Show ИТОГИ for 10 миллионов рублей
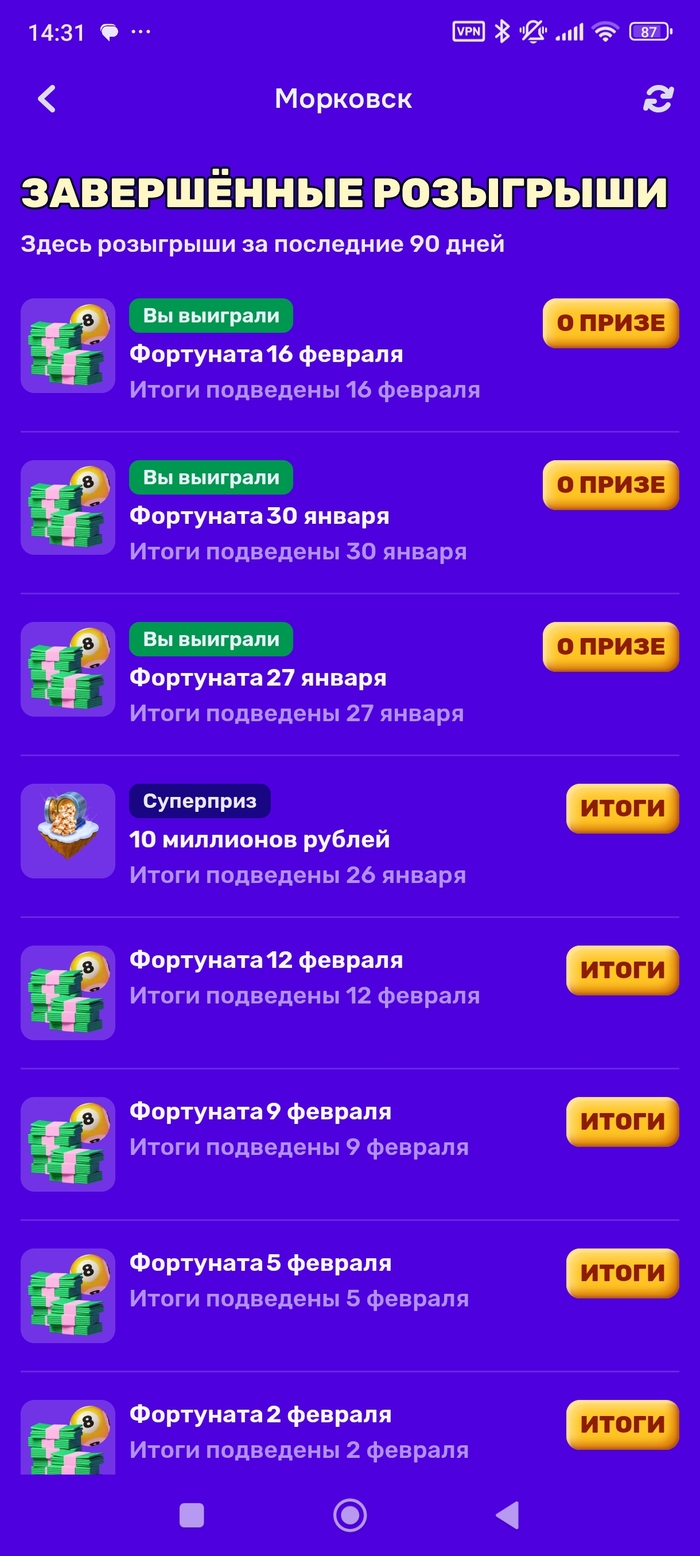Image resolution: width=700 pixels, height=1556 pixels. point(622,808)
